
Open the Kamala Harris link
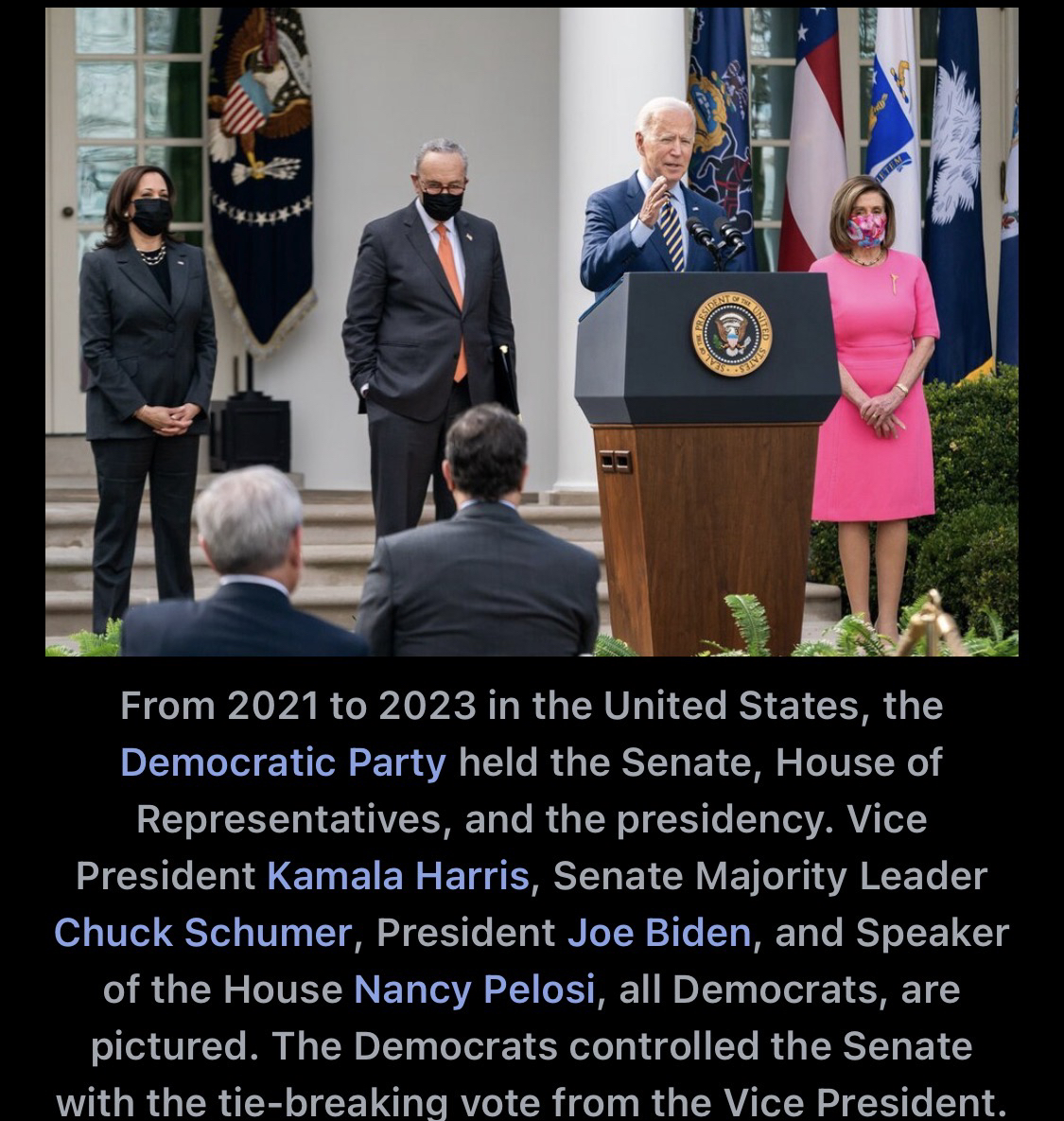(x=397, y=876)
